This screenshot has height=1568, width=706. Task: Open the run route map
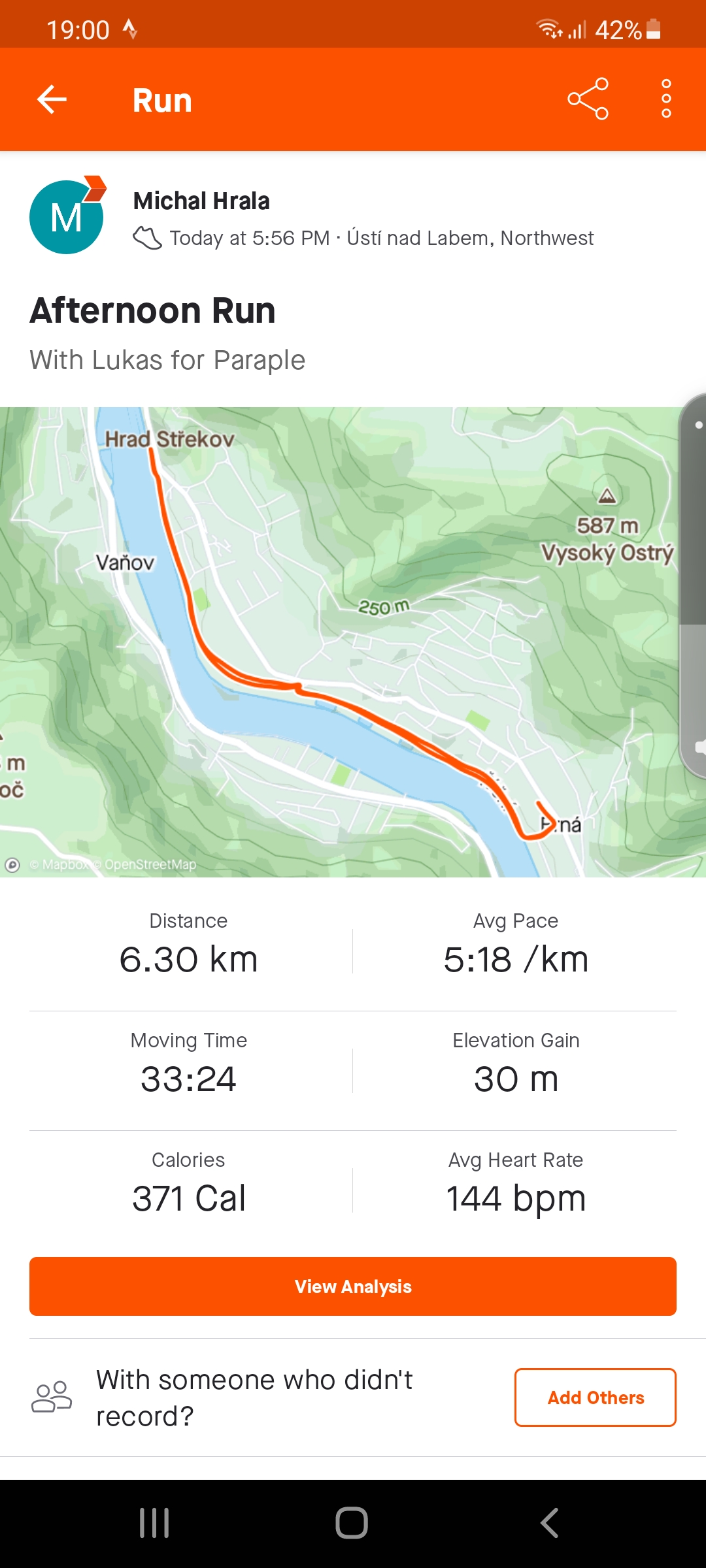[353, 642]
